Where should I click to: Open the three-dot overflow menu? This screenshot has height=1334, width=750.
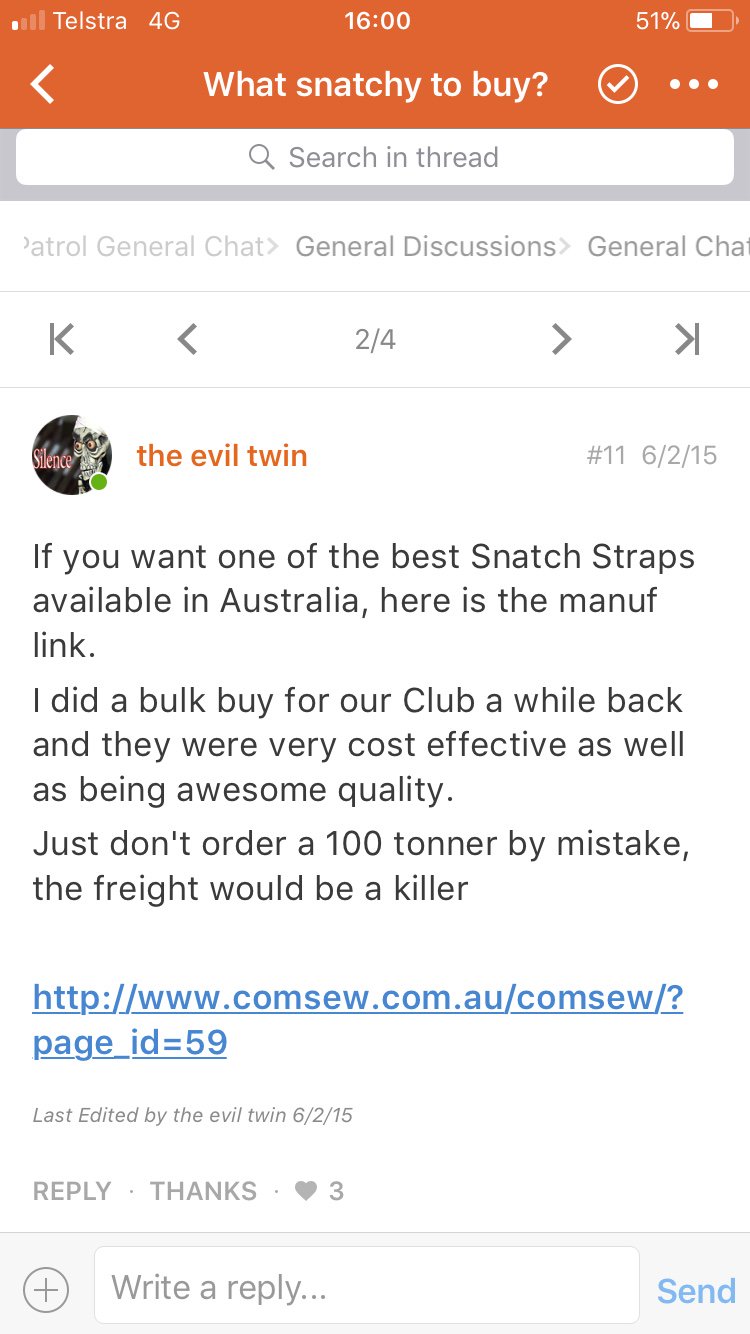[694, 85]
